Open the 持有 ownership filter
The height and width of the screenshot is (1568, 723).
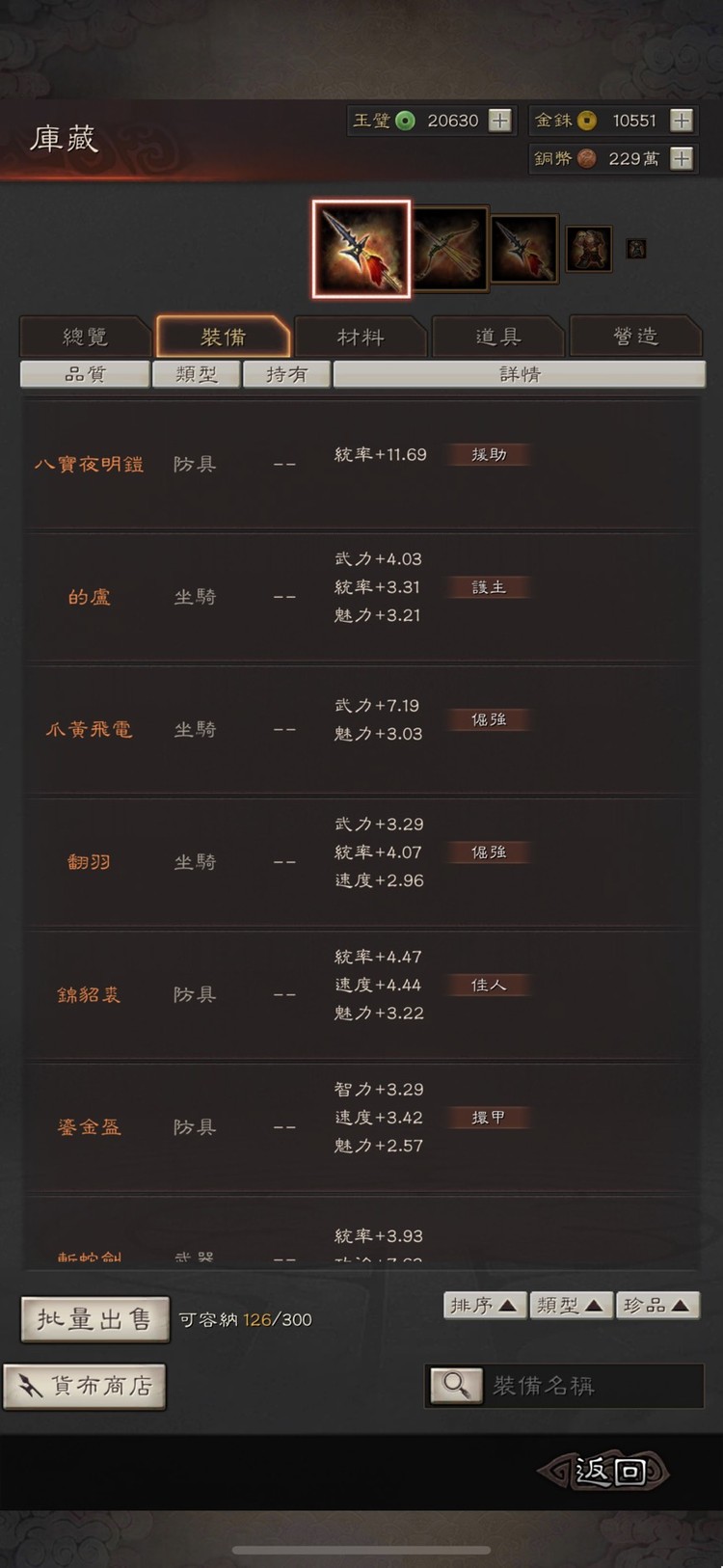(286, 374)
